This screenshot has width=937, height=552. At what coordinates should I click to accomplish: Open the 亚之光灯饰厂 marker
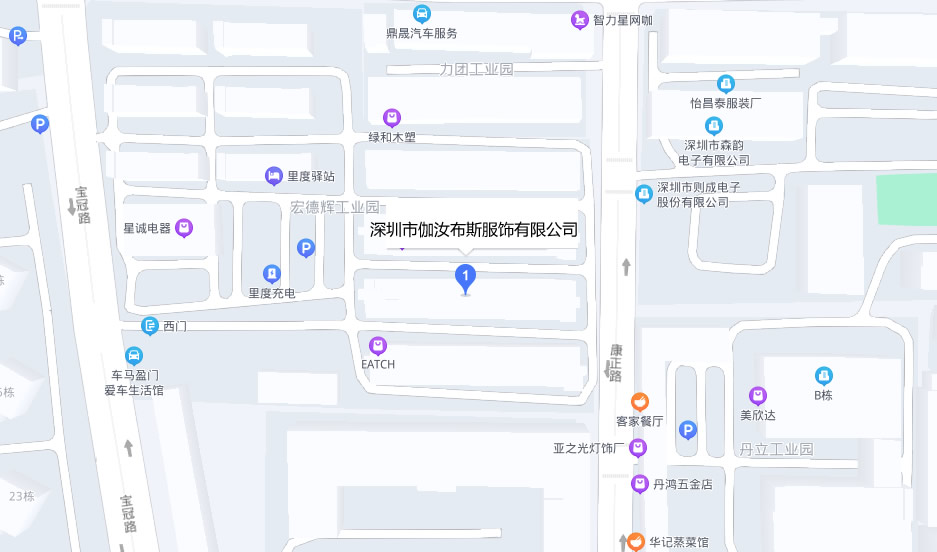click(x=638, y=447)
